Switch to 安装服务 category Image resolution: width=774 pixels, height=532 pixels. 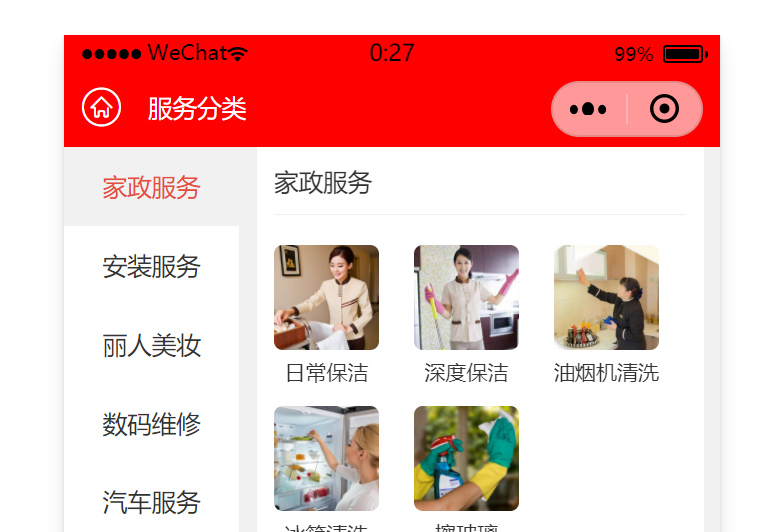pos(151,266)
